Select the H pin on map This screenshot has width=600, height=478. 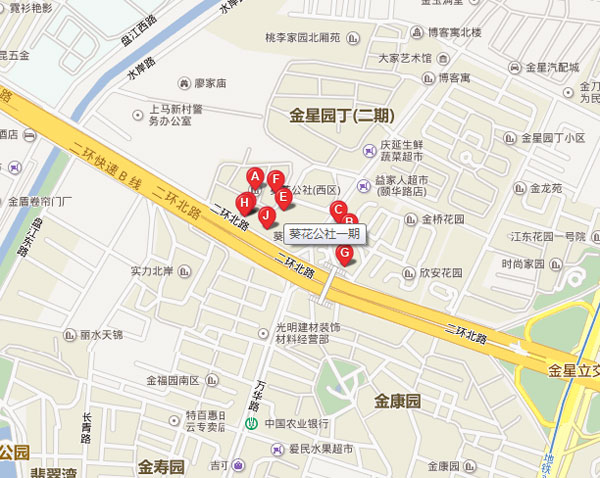click(x=243, y=203)
